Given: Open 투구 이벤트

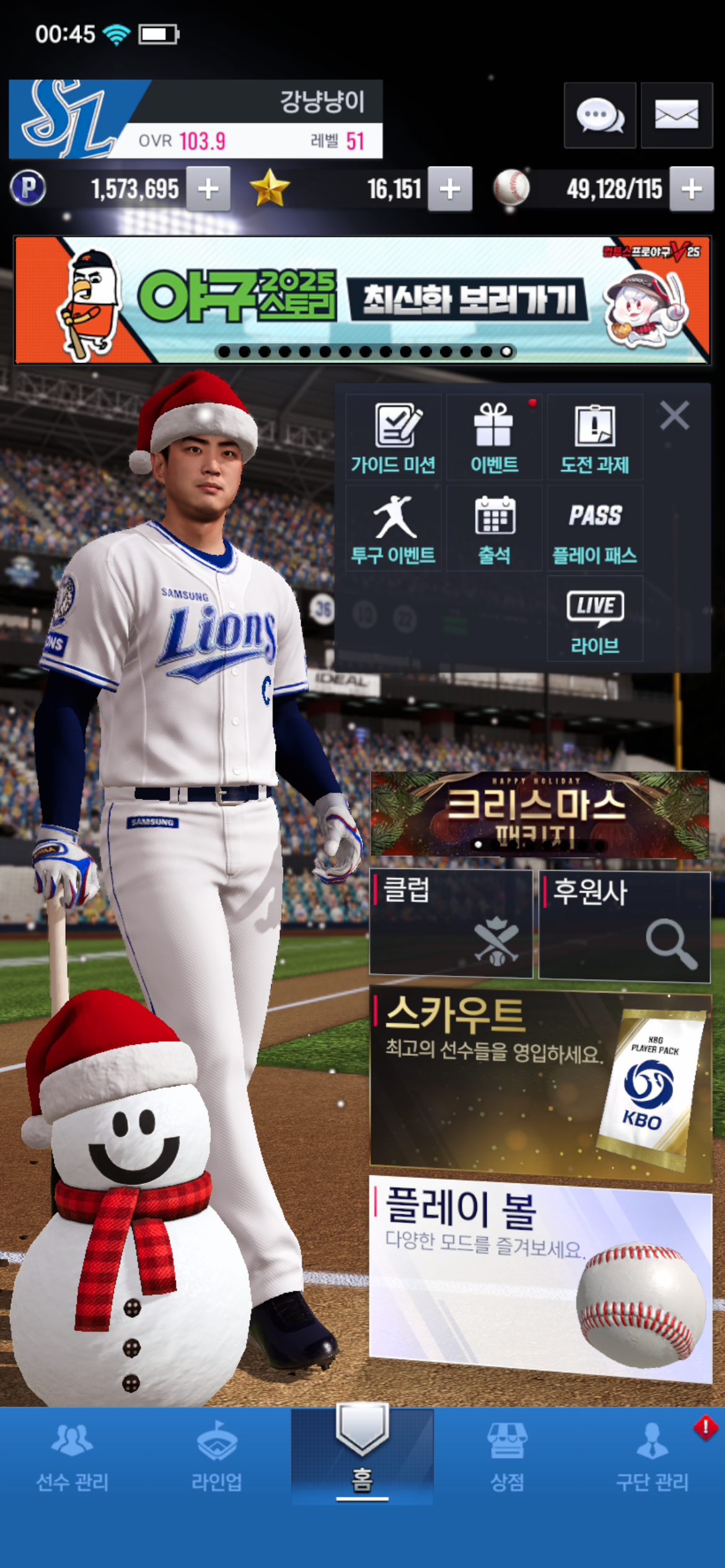Looking at the screenshot, I should pyautogui.click(x=393, y=529).
